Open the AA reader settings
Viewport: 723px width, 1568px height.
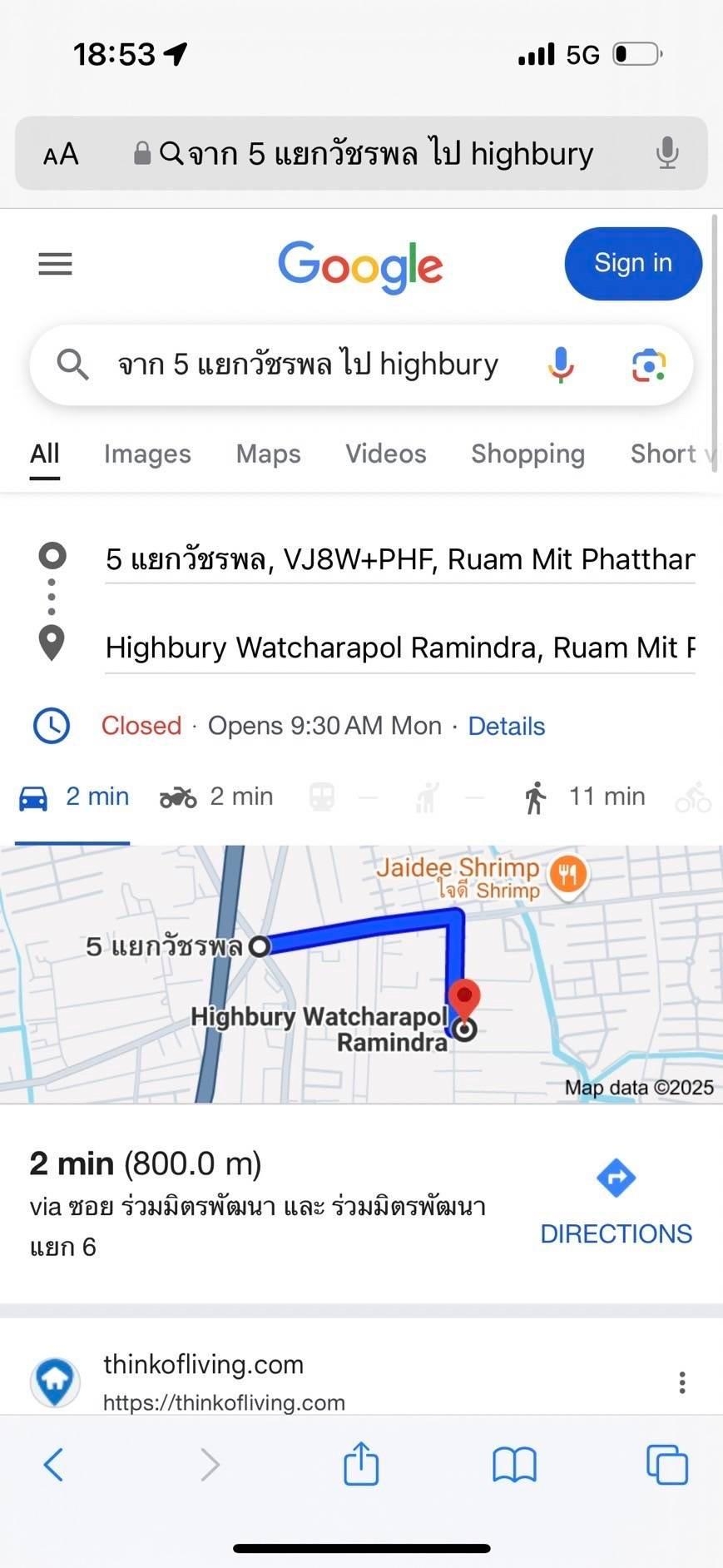[x=61, y=154]
